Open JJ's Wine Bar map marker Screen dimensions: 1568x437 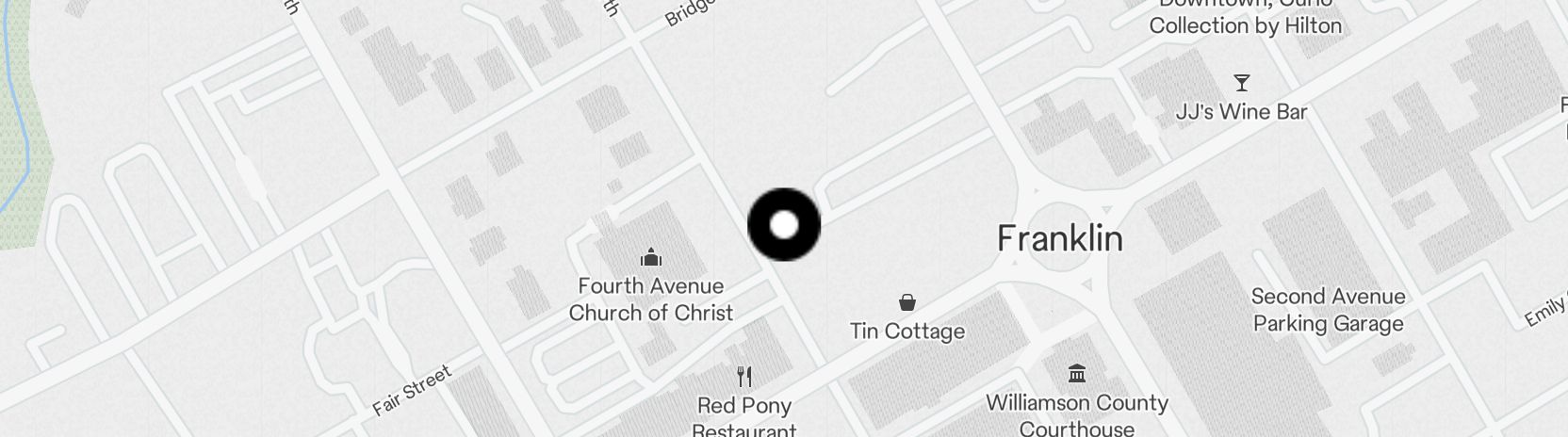pyautogui.click(x=1241, y=84)
